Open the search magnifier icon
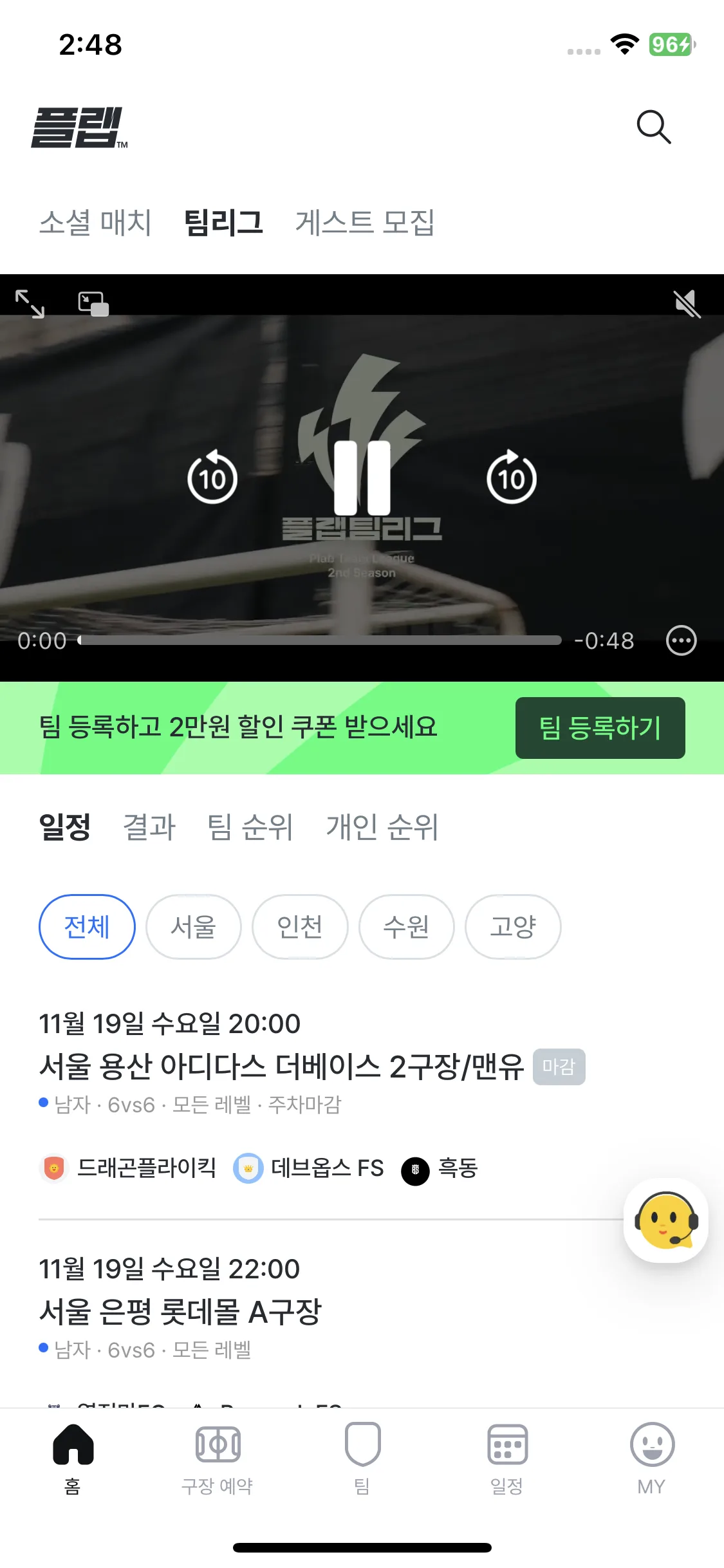The width and height of the screenshot is (724, 1568). click(x=653, y=127)
